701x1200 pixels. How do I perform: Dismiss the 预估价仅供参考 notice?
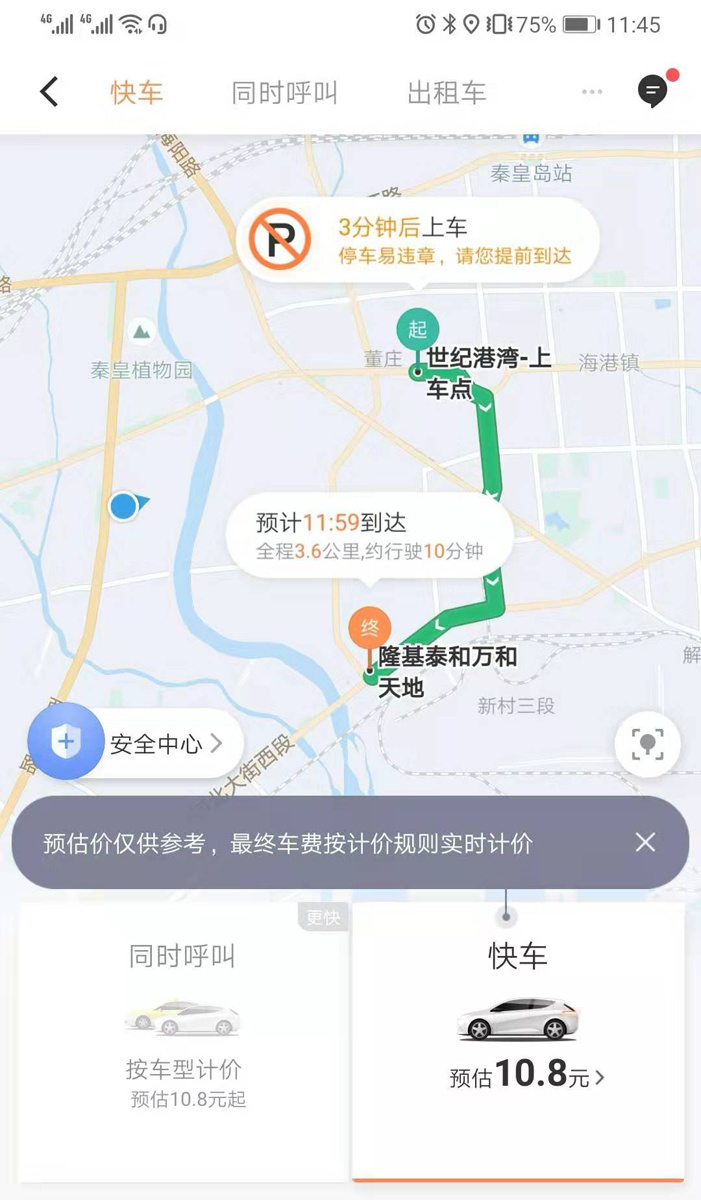pos(645,842)
